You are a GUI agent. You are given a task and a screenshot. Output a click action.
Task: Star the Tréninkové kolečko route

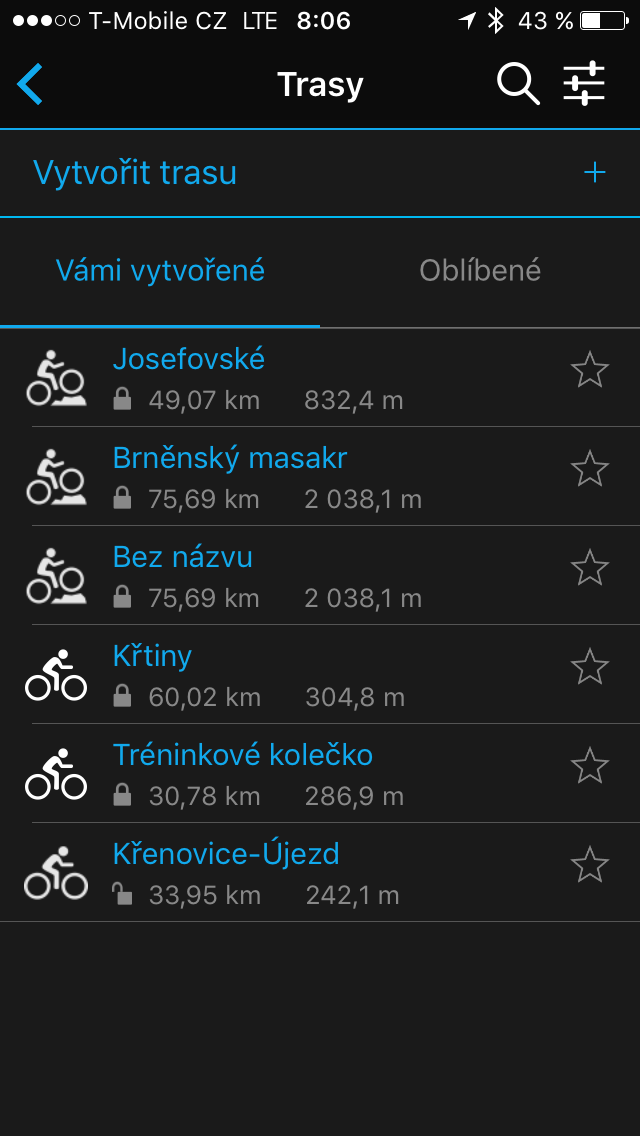(x=590, y=766)
